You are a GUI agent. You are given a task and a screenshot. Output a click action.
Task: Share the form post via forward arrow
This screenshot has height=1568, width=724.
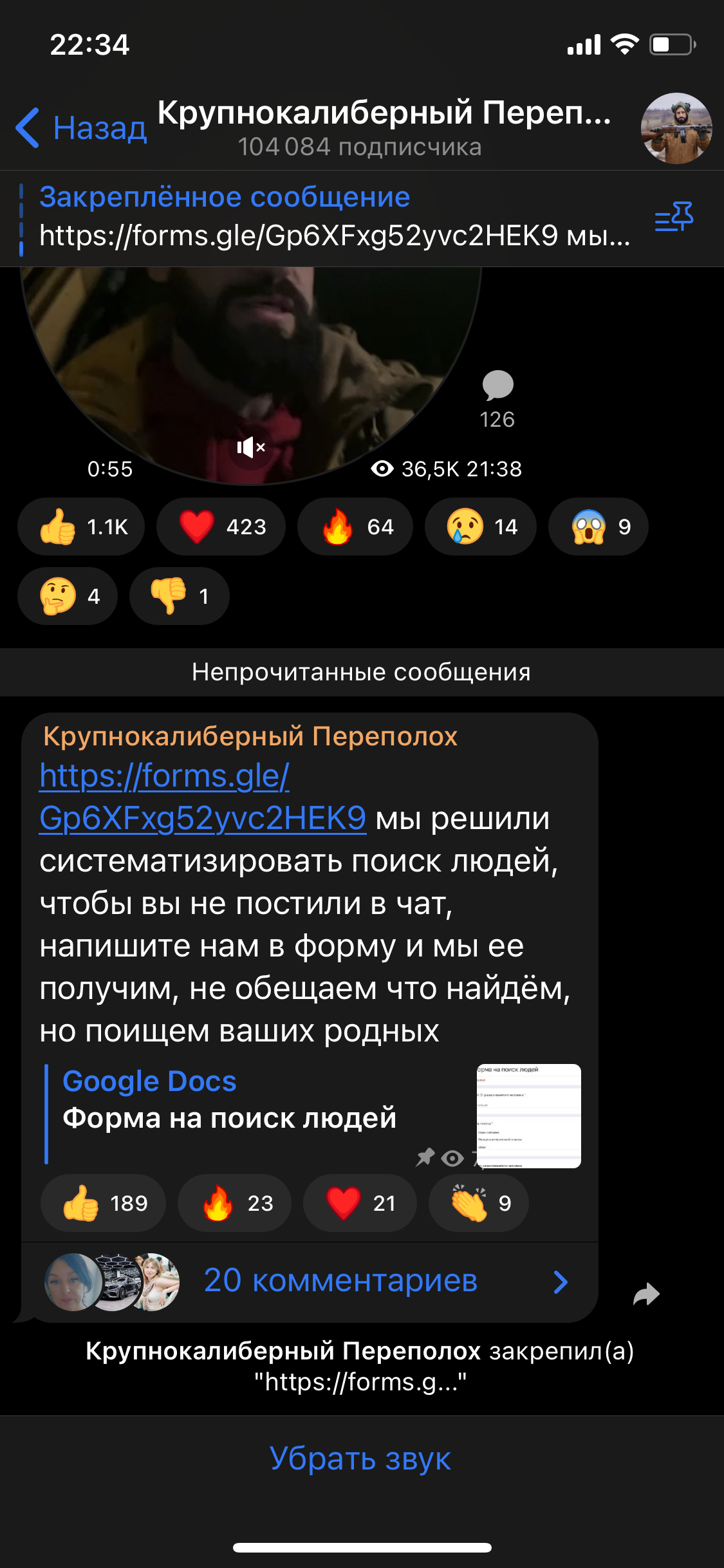pos(646,1294)
